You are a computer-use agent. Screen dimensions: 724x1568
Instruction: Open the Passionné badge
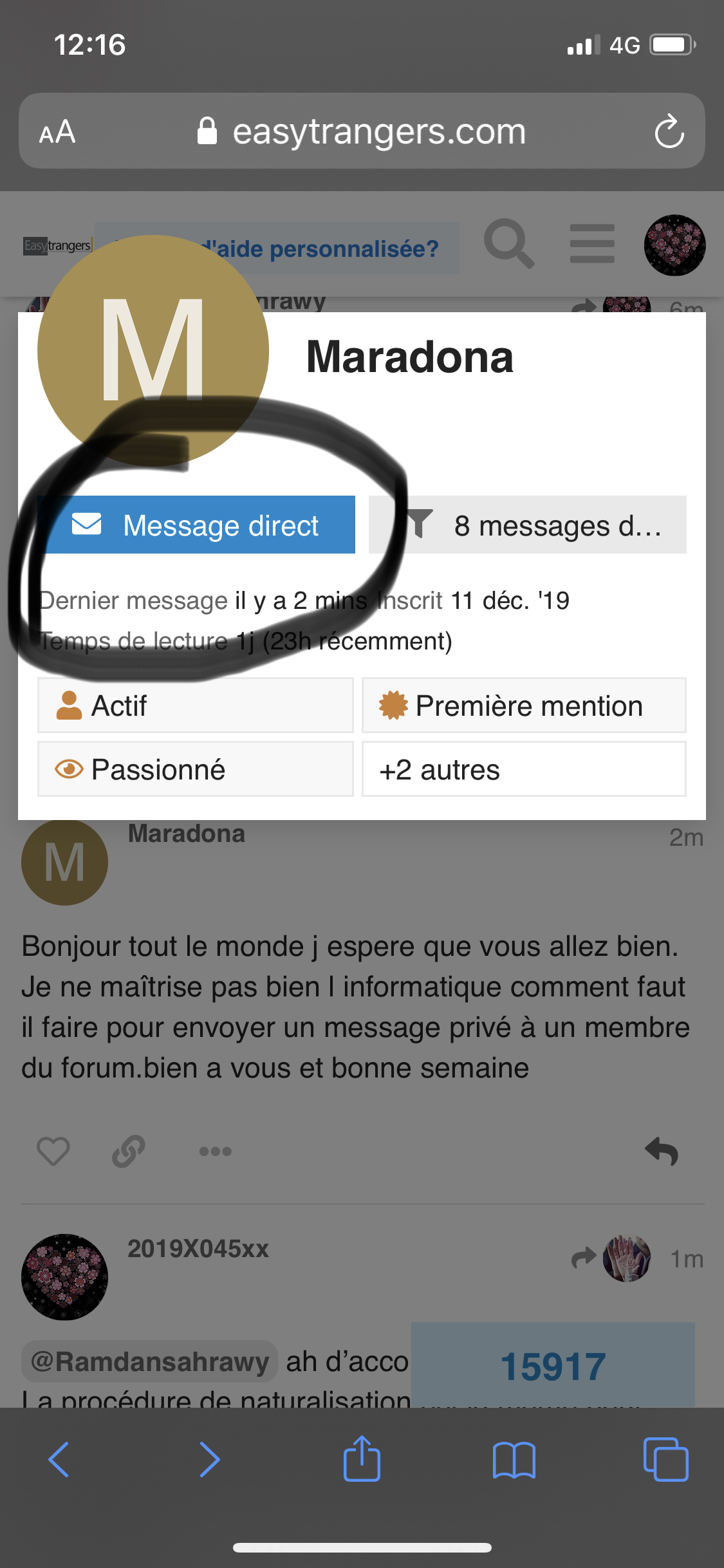[x=196, y=769]
